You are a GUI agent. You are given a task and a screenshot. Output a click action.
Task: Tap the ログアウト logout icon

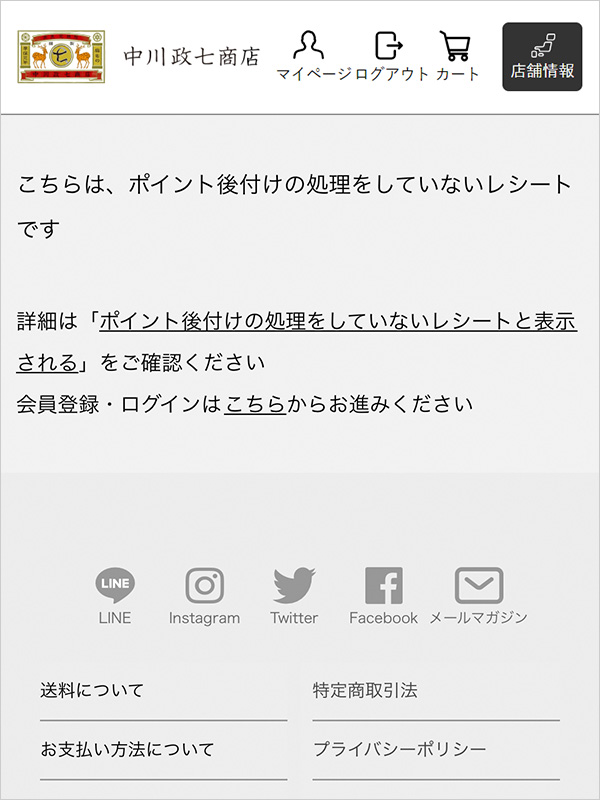390,56
